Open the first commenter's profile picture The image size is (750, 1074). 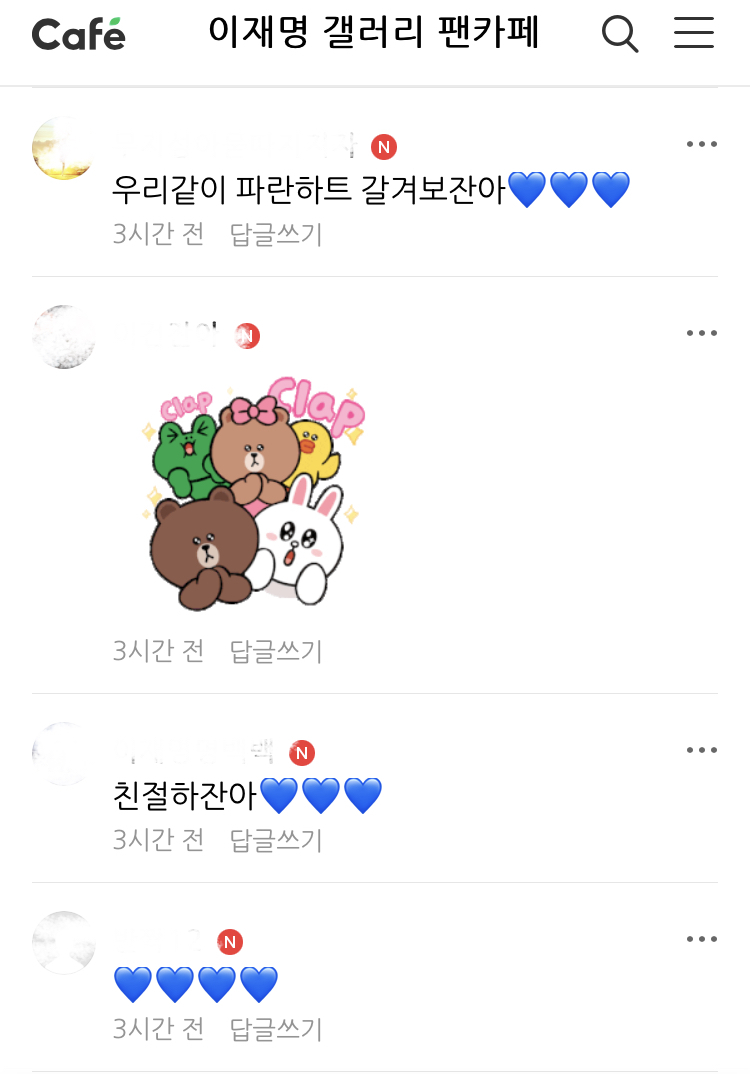63,143
